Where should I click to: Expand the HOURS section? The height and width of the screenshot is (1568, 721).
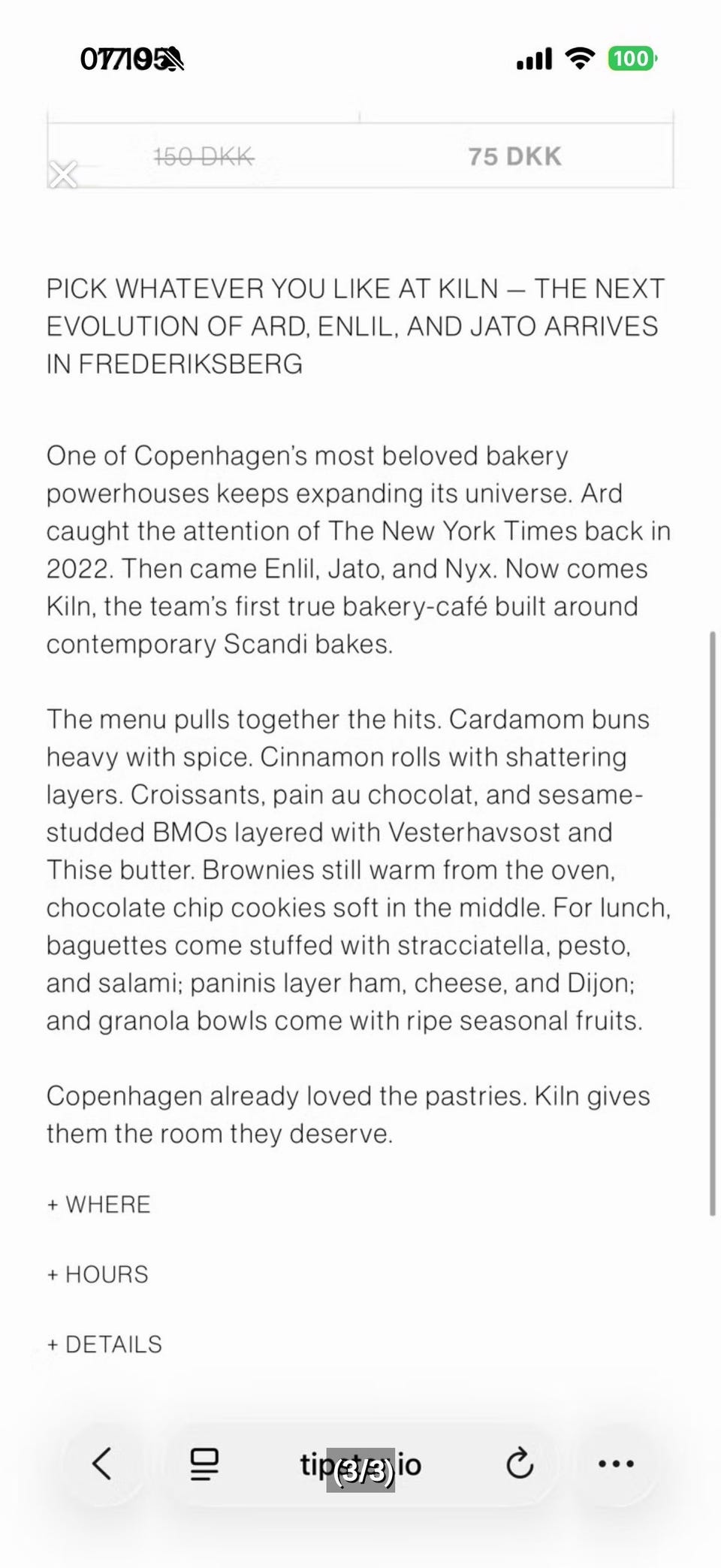click(98, 1274)
